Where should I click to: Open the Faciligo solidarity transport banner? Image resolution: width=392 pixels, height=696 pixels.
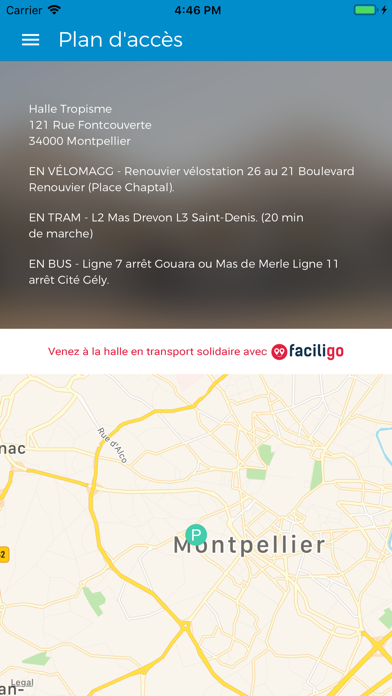click(x=196, y=352)
